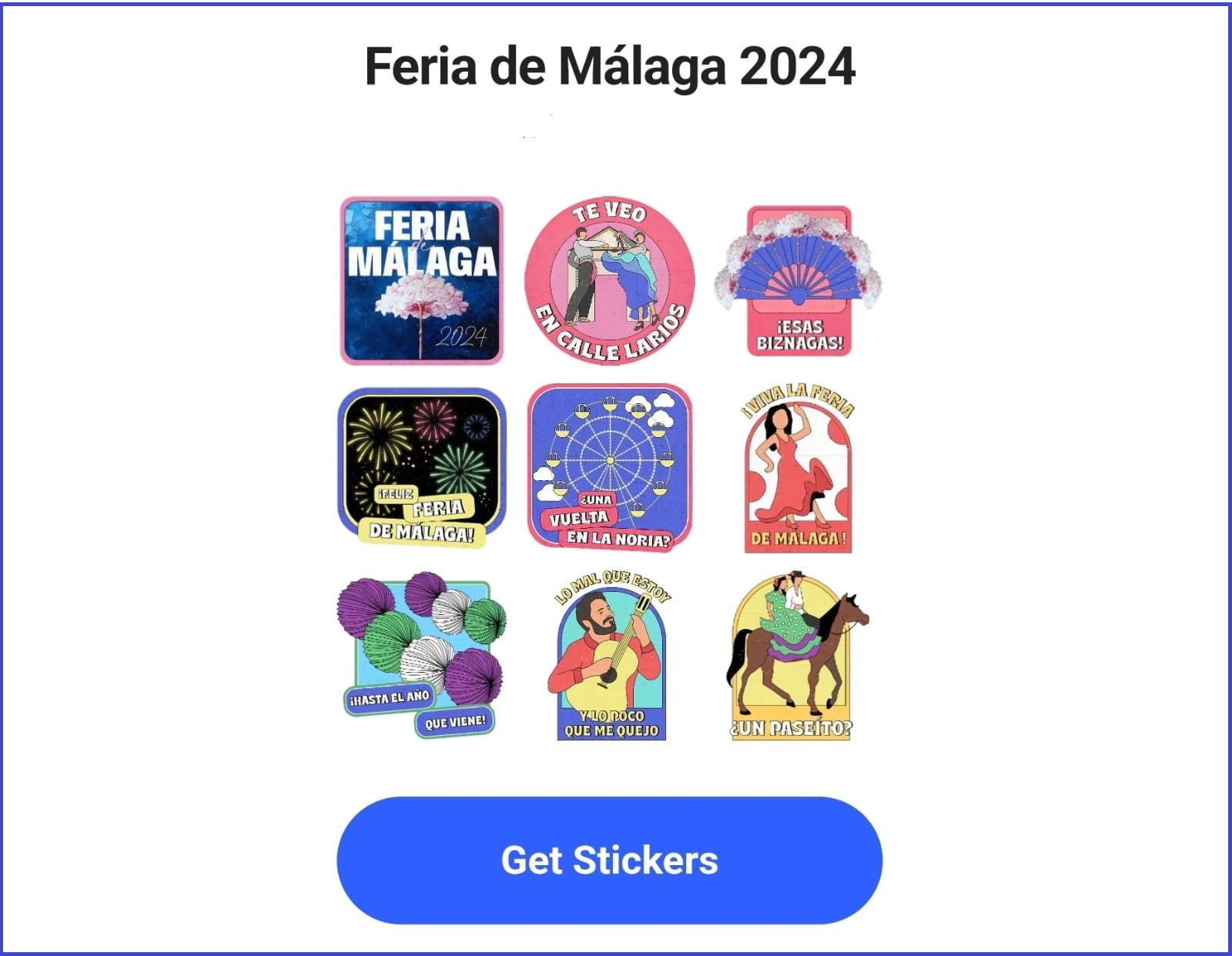Tap the Get Stickers button
The image size is (1232, 956).
click(x=609, y=860)
